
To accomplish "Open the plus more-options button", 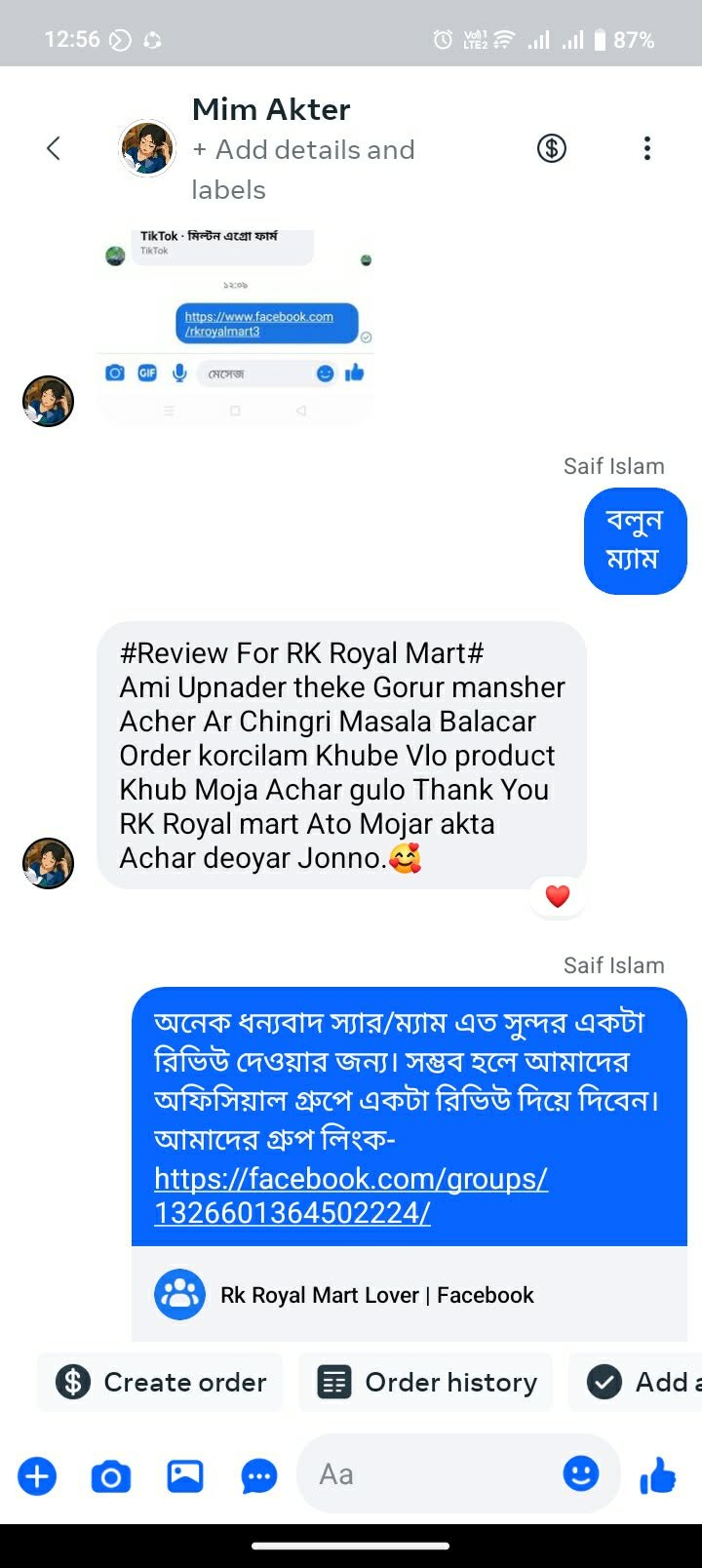I will coord(37,1475).
